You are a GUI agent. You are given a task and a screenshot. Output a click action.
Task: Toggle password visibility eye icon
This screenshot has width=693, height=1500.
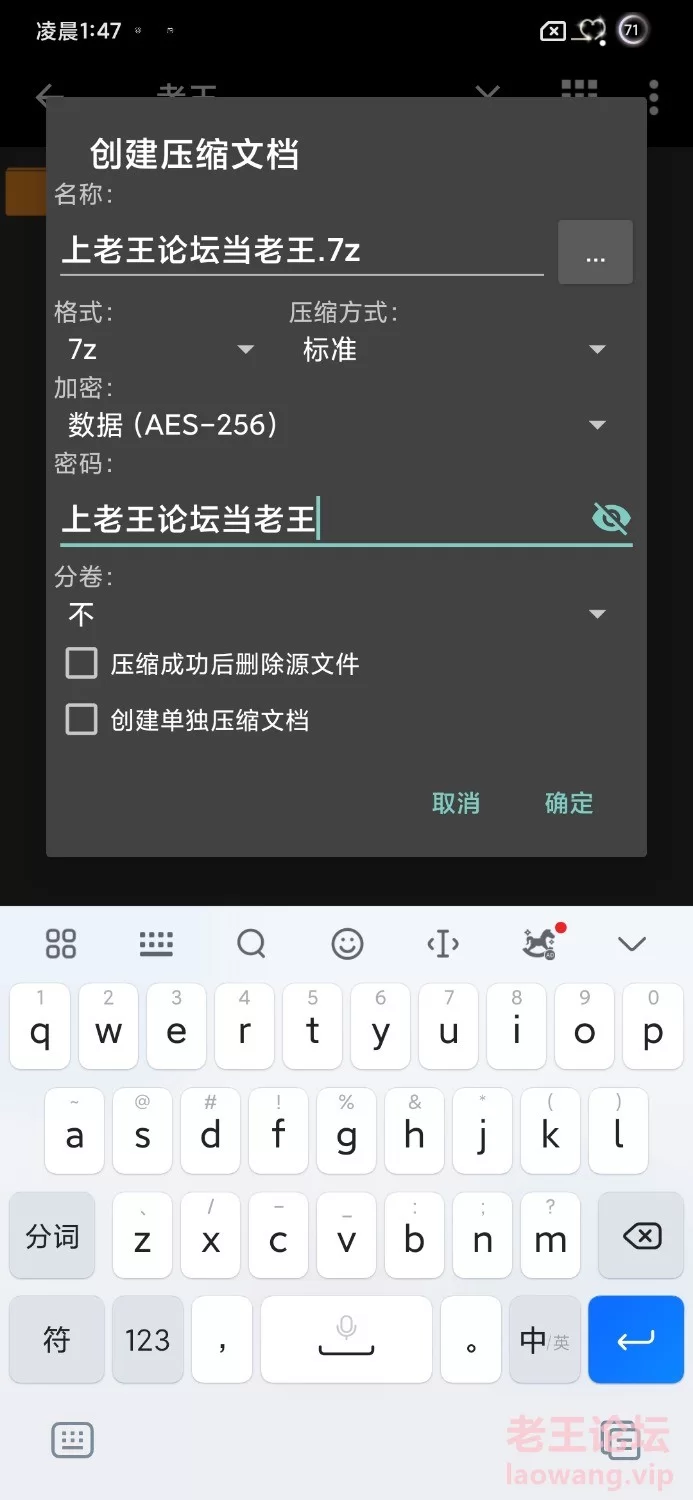point(611,518)
